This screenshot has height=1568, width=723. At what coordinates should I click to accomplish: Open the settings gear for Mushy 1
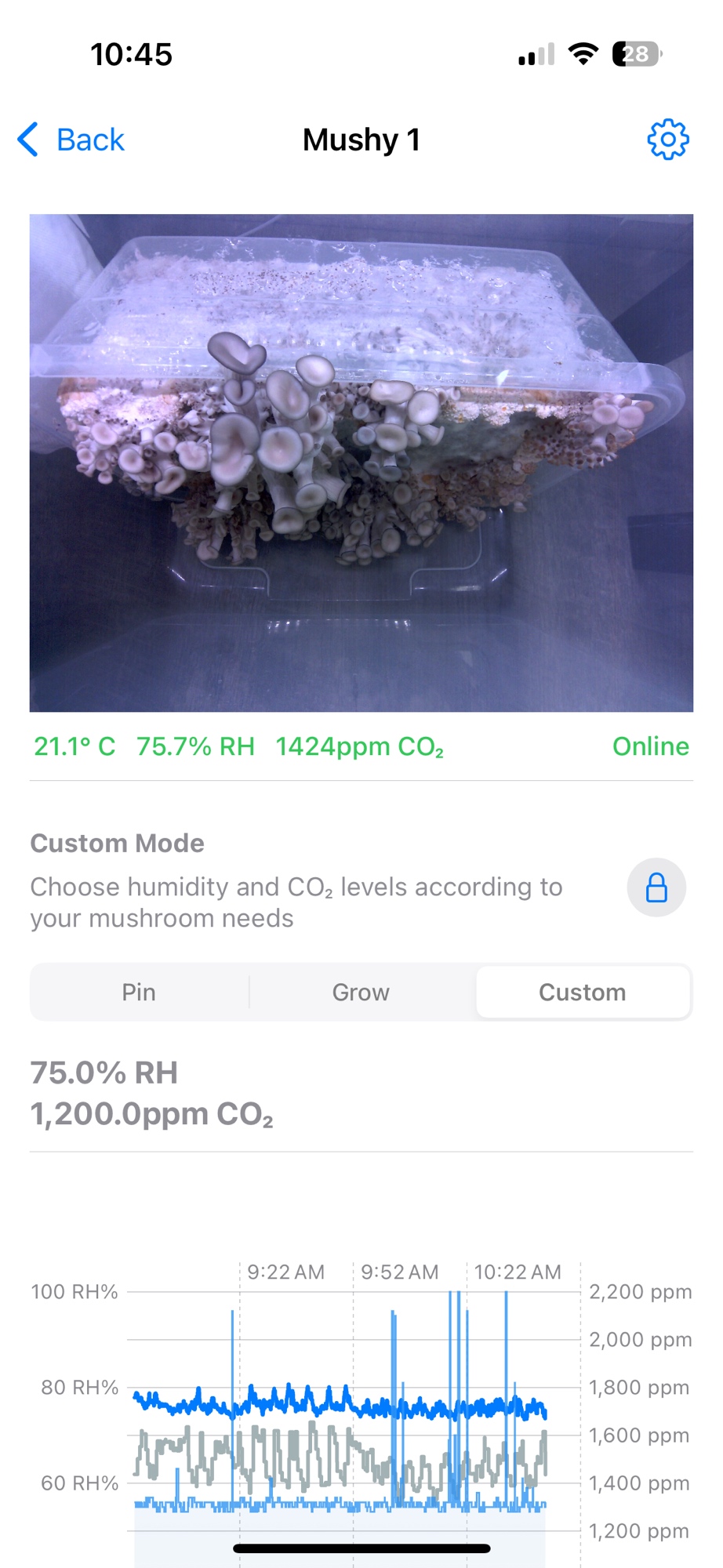(x=667, y=140)
